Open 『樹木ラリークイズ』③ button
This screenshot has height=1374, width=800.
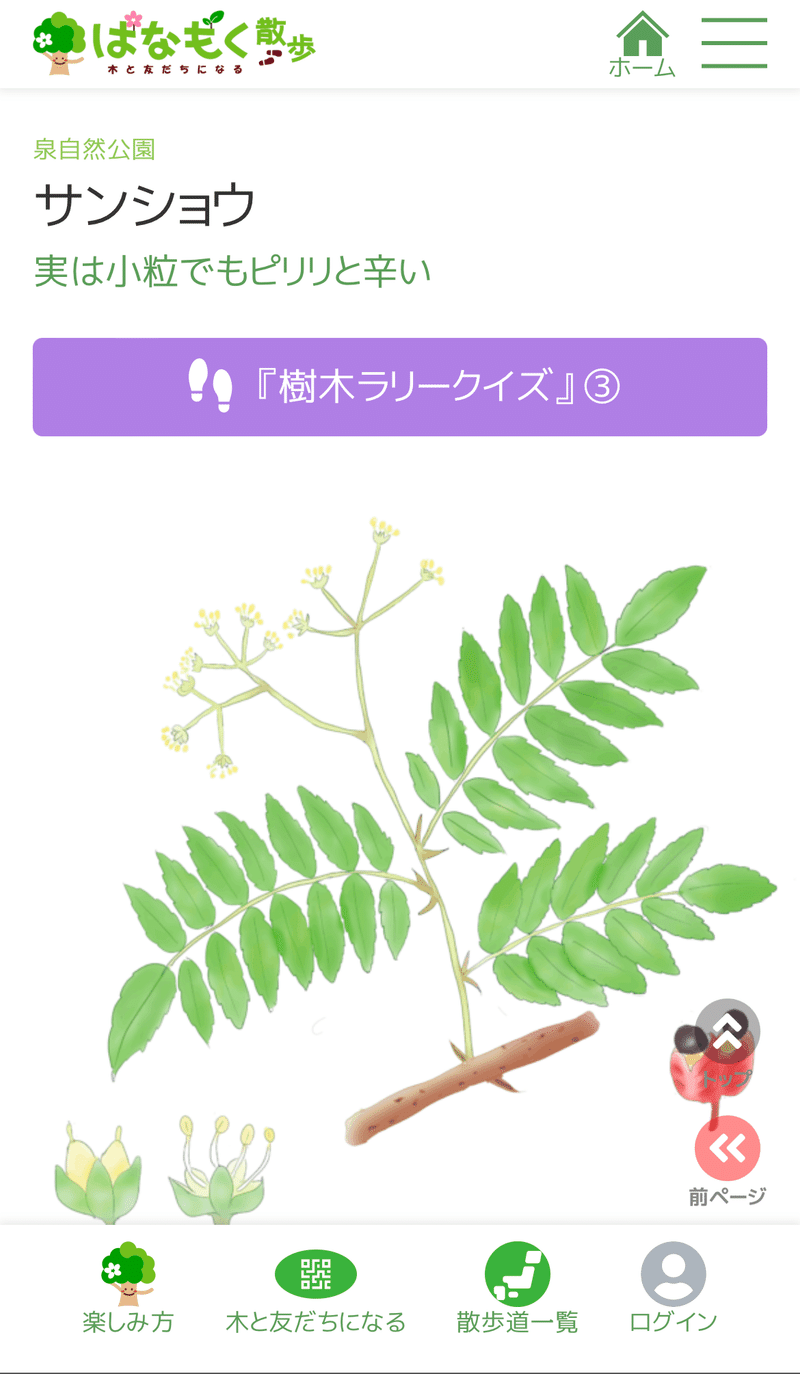(400, 387)
